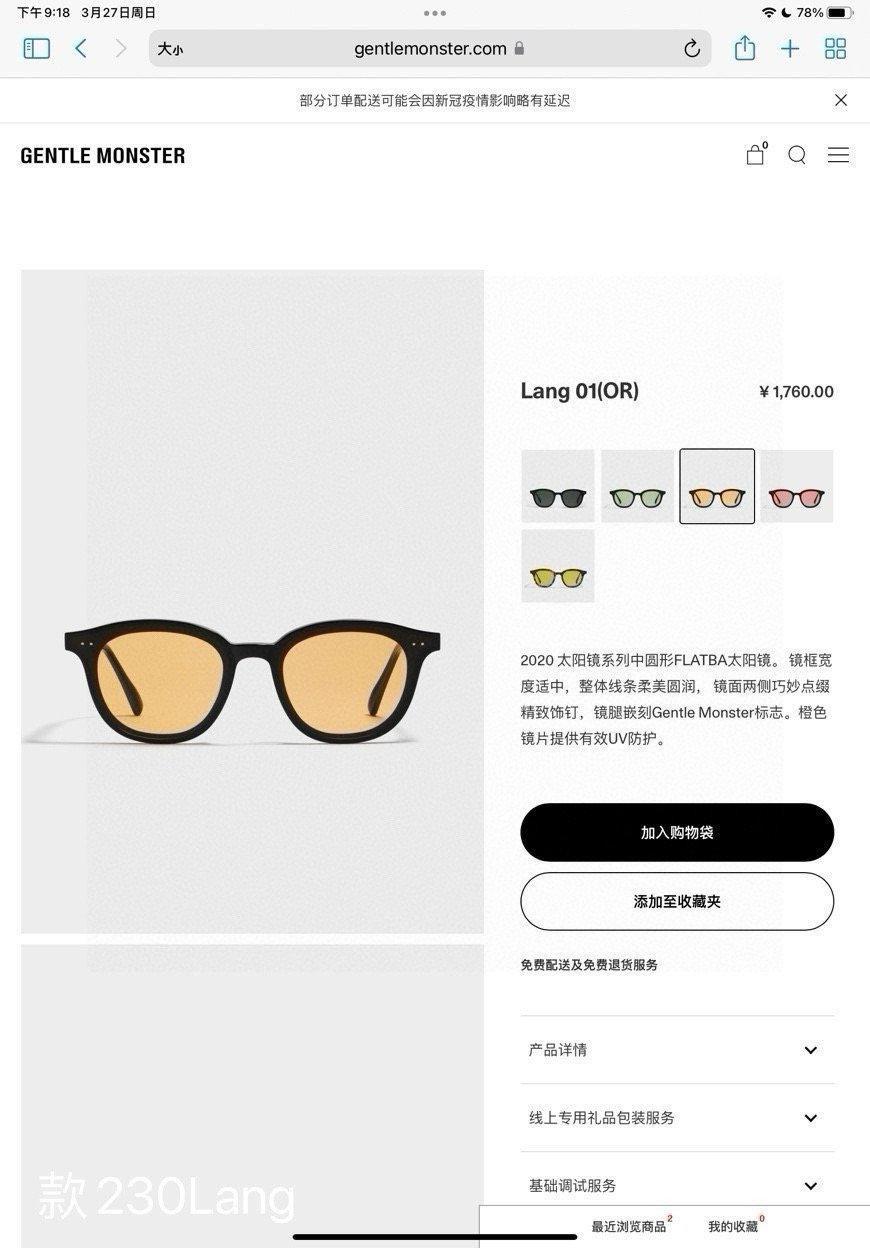This screenshot has width=870, height=1248.
Task: Open 我的收藏 wishlist
Action: pos(733,1226)
